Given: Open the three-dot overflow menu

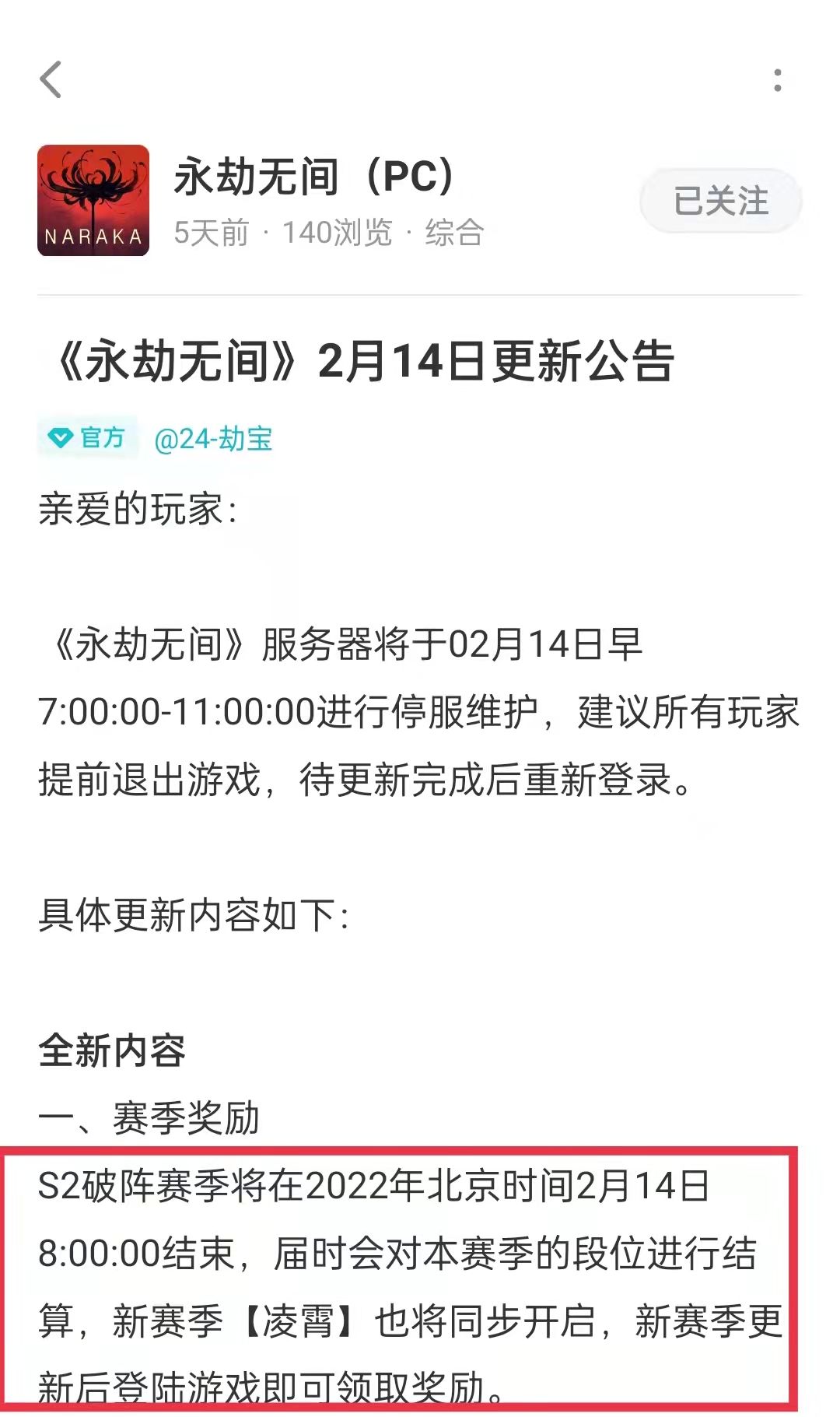Looking at the screenshot, I should pos(777,79).
